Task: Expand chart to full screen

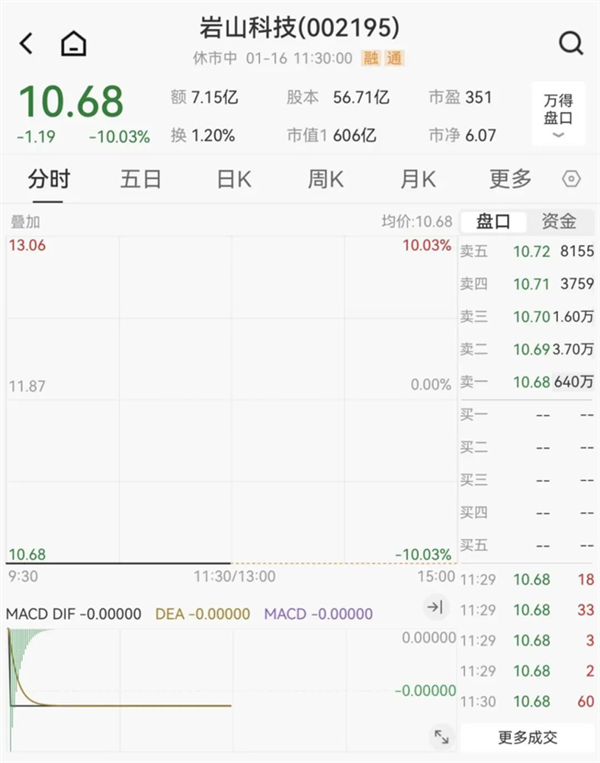Action: [x=440, y=737]
